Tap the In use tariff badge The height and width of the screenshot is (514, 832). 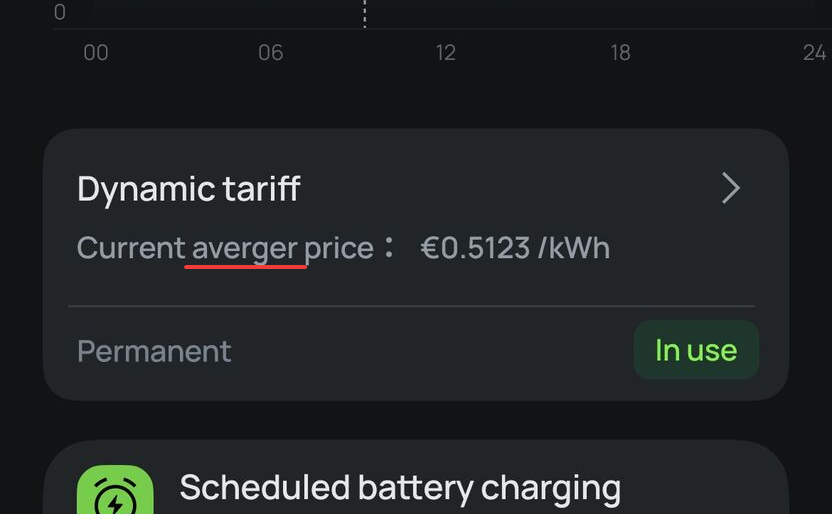tap(696, 350)
